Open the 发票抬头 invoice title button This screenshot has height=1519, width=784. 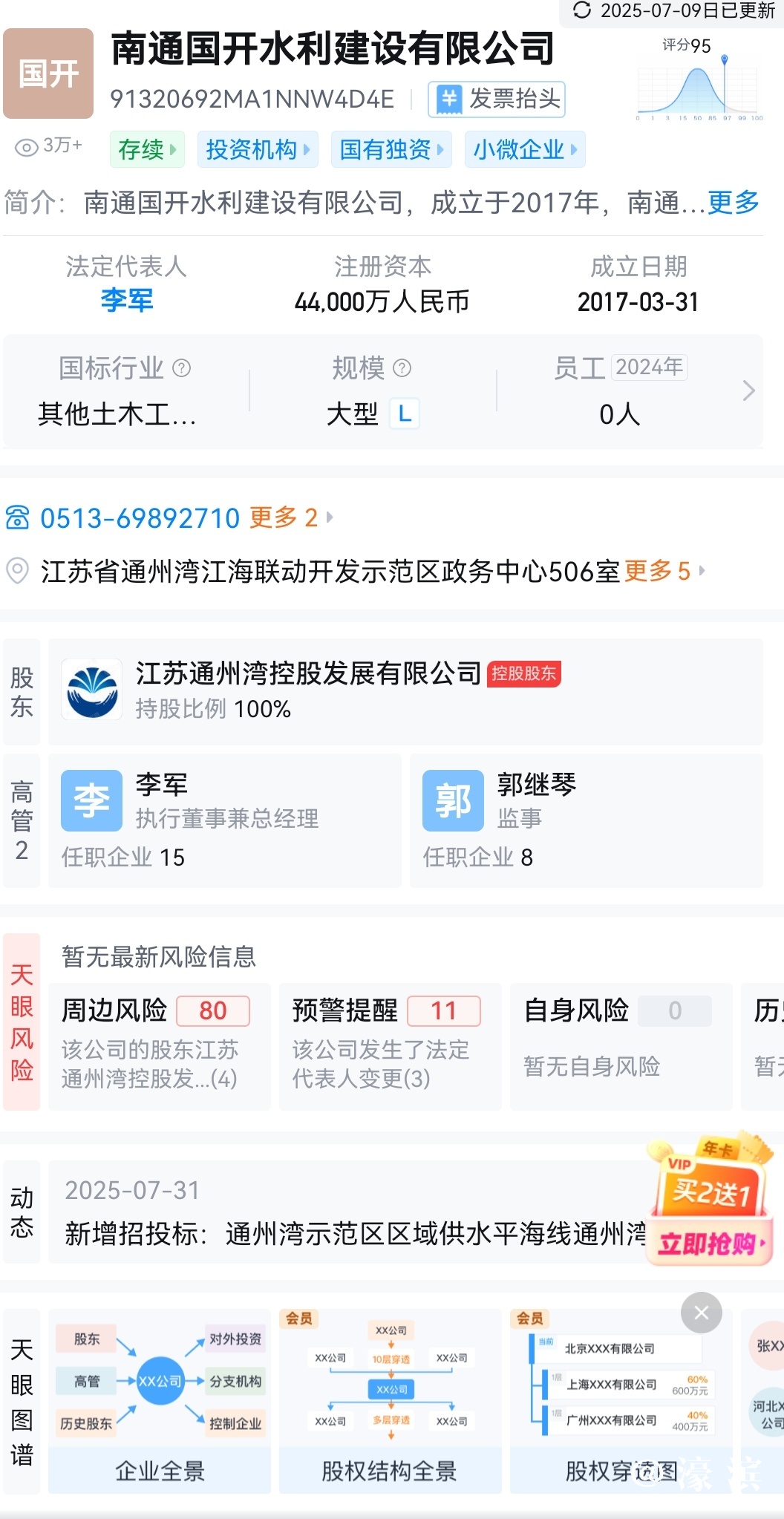[x=497, y=99]
